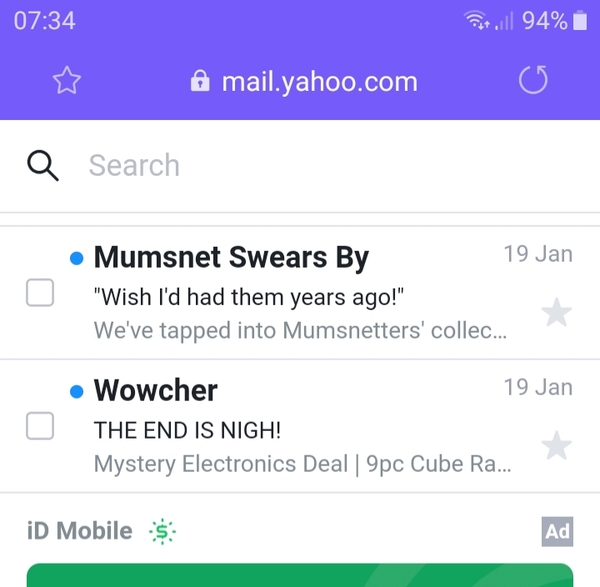This screenshot has width=600, height=587.
Task: Tick the checkbox for the Wowcher email
Action: pos(40,426)
